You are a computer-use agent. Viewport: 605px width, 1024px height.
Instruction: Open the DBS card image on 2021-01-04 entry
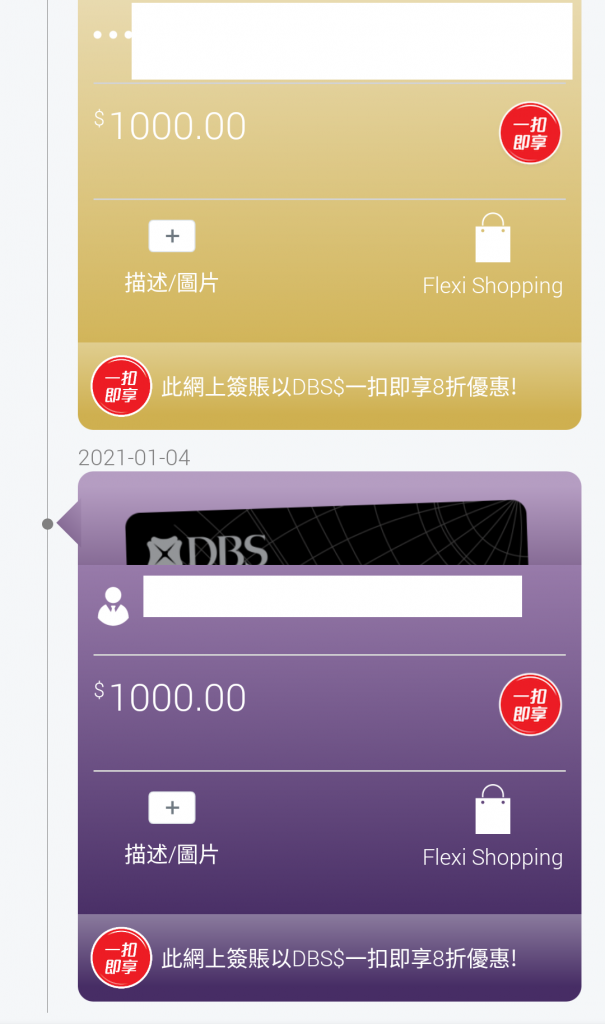point(326,534)
